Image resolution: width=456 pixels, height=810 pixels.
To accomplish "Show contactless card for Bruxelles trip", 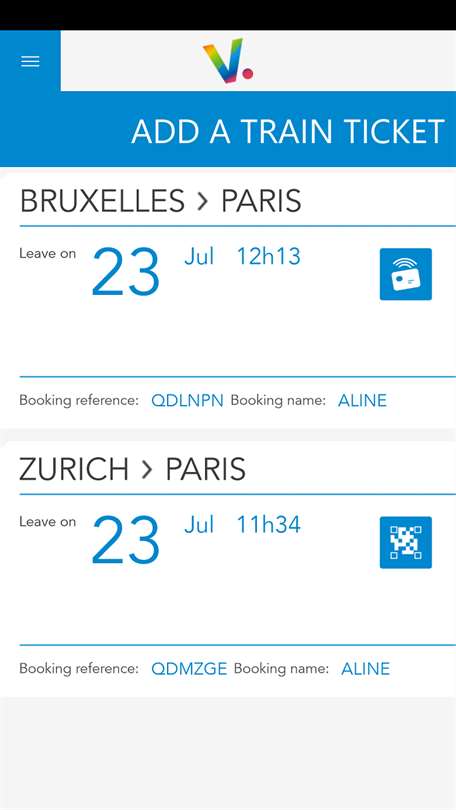I will 406,274.
